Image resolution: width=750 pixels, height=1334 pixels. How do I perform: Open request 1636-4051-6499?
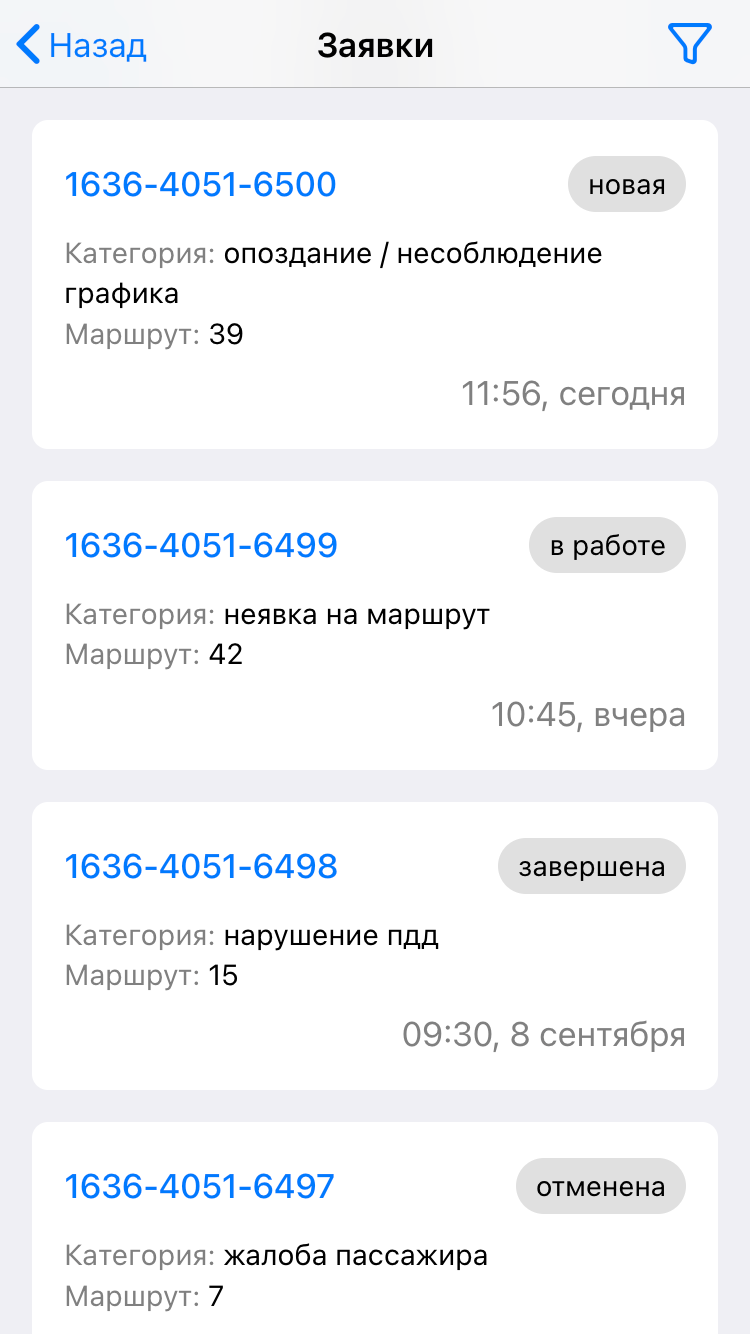201,545
